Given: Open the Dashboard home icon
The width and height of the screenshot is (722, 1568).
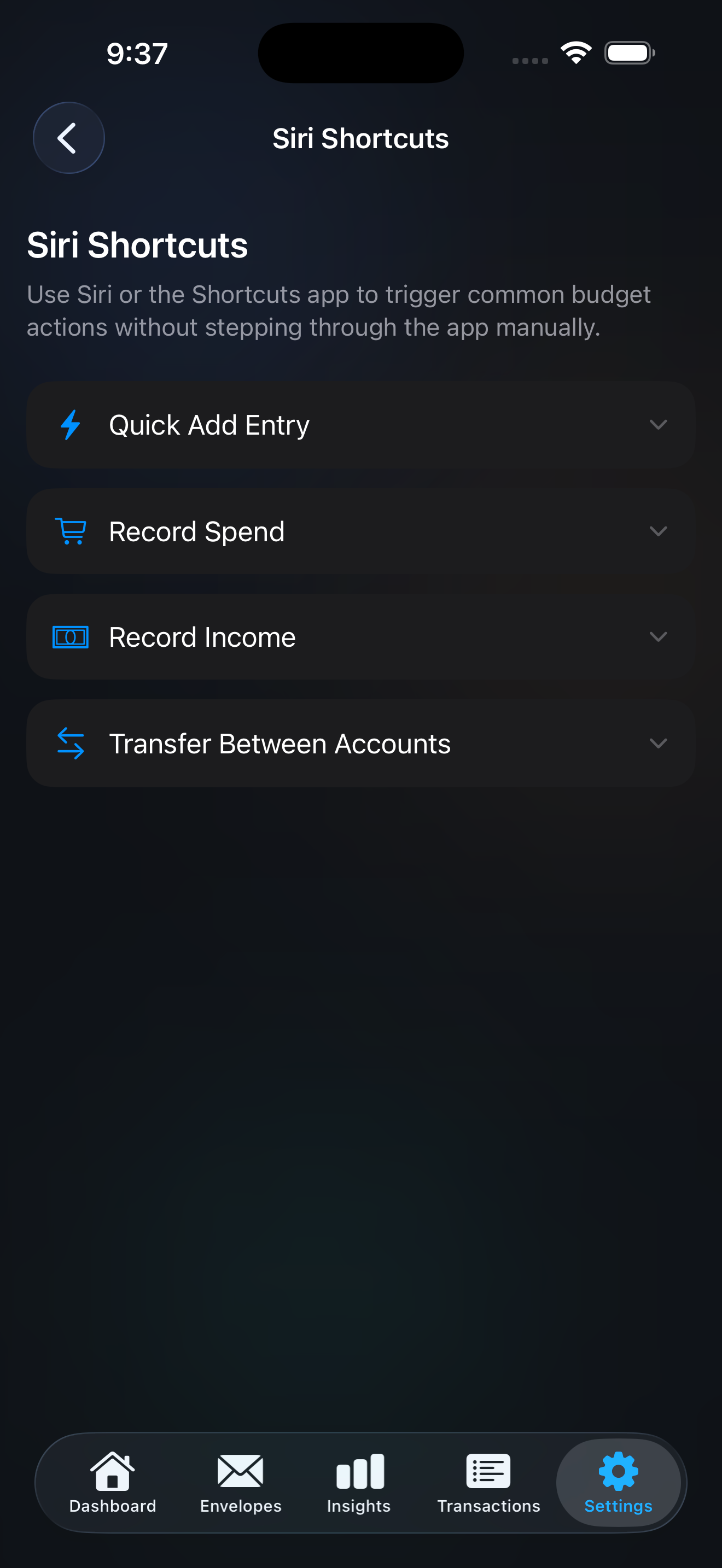Looking at the screenshot, I should [113, 1467].
